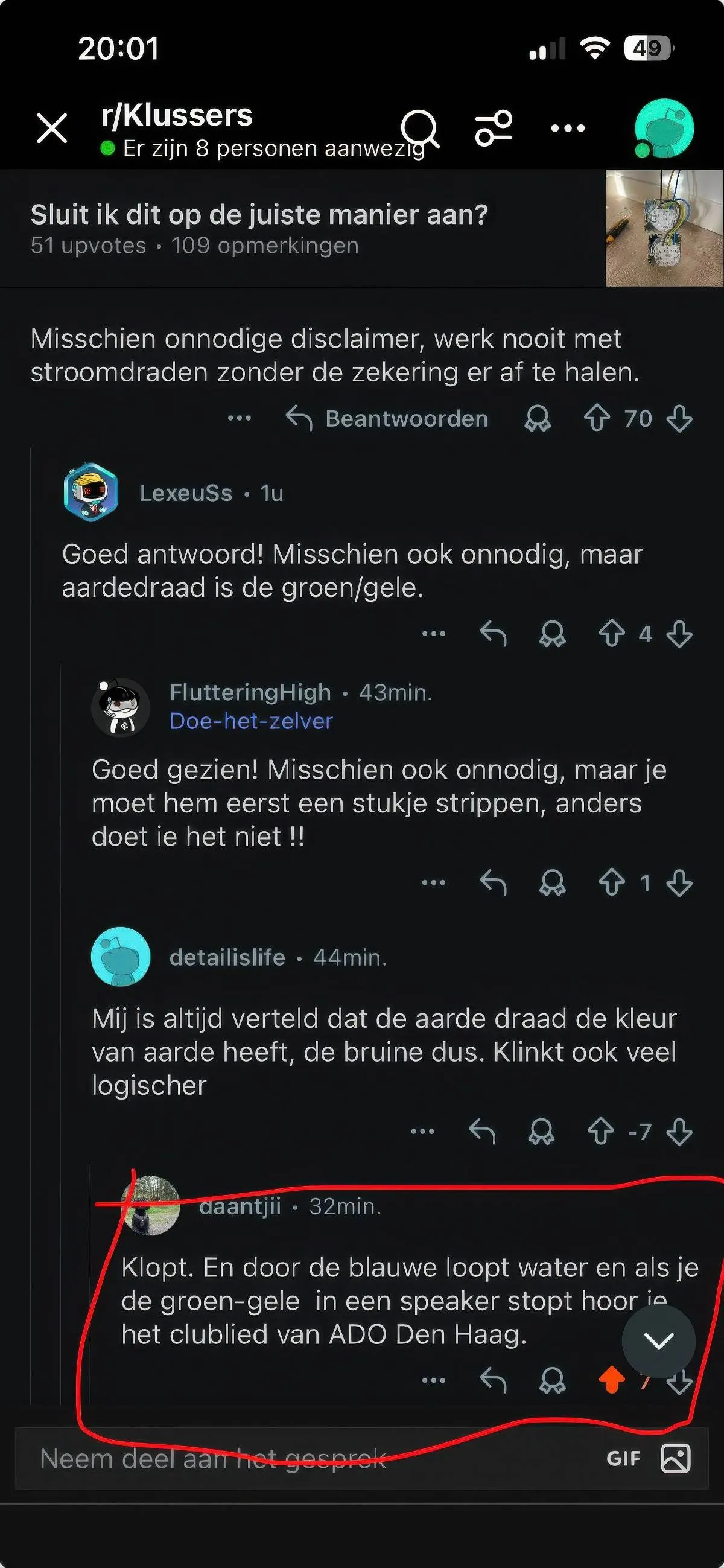724x1568 pixels.
Task: Upvote the comment with 70 points
Action: [597, 419]
